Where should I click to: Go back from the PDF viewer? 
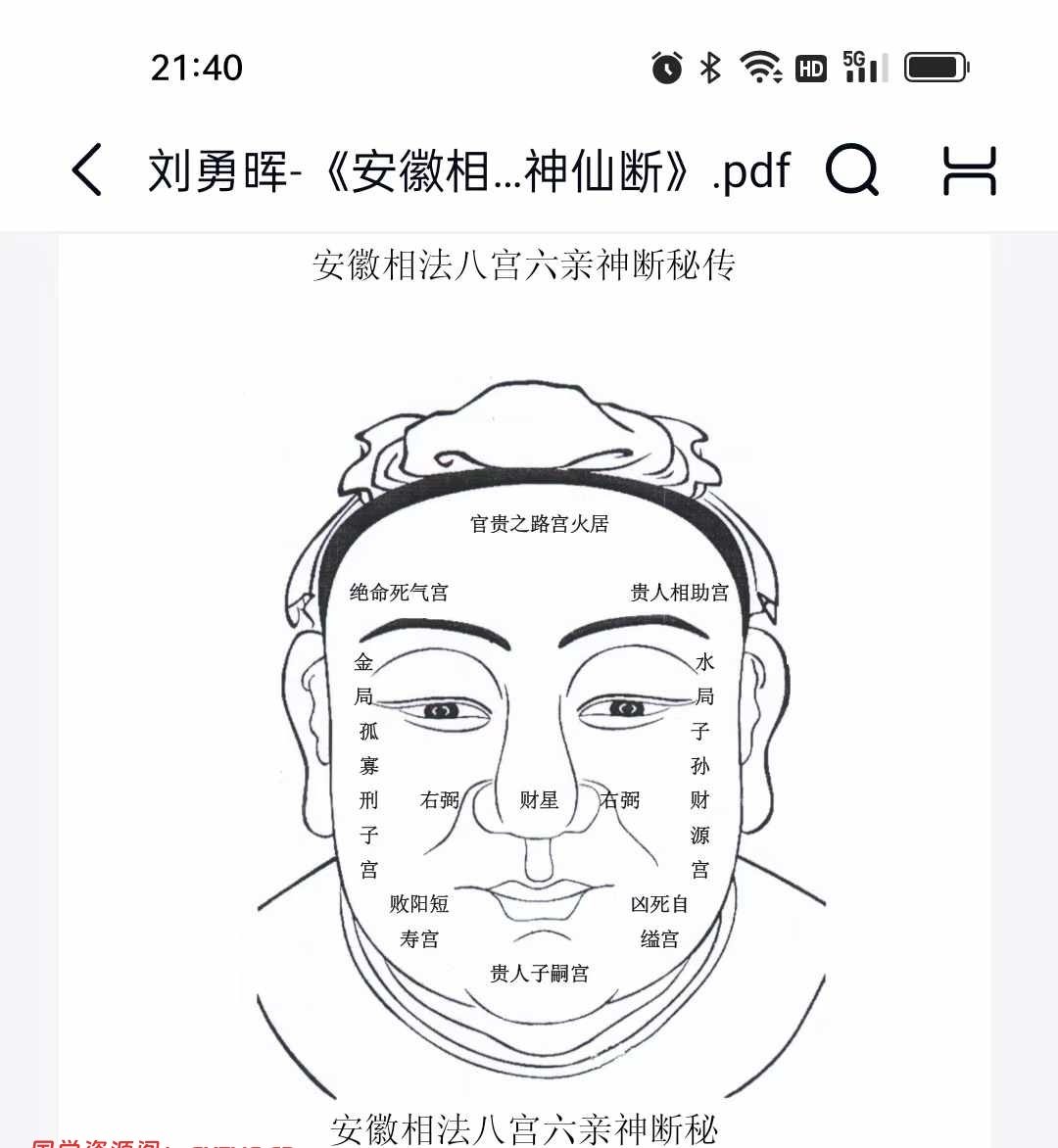(x=86, y=169)
